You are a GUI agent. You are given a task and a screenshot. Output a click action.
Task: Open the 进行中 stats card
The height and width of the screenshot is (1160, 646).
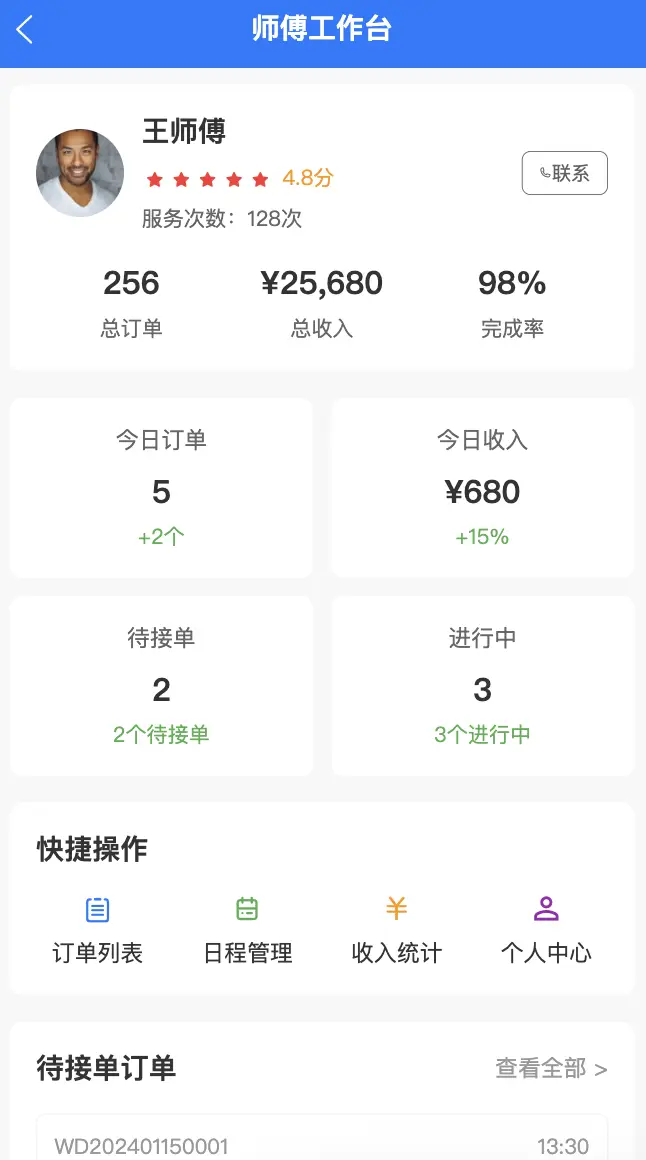point(482,686)
